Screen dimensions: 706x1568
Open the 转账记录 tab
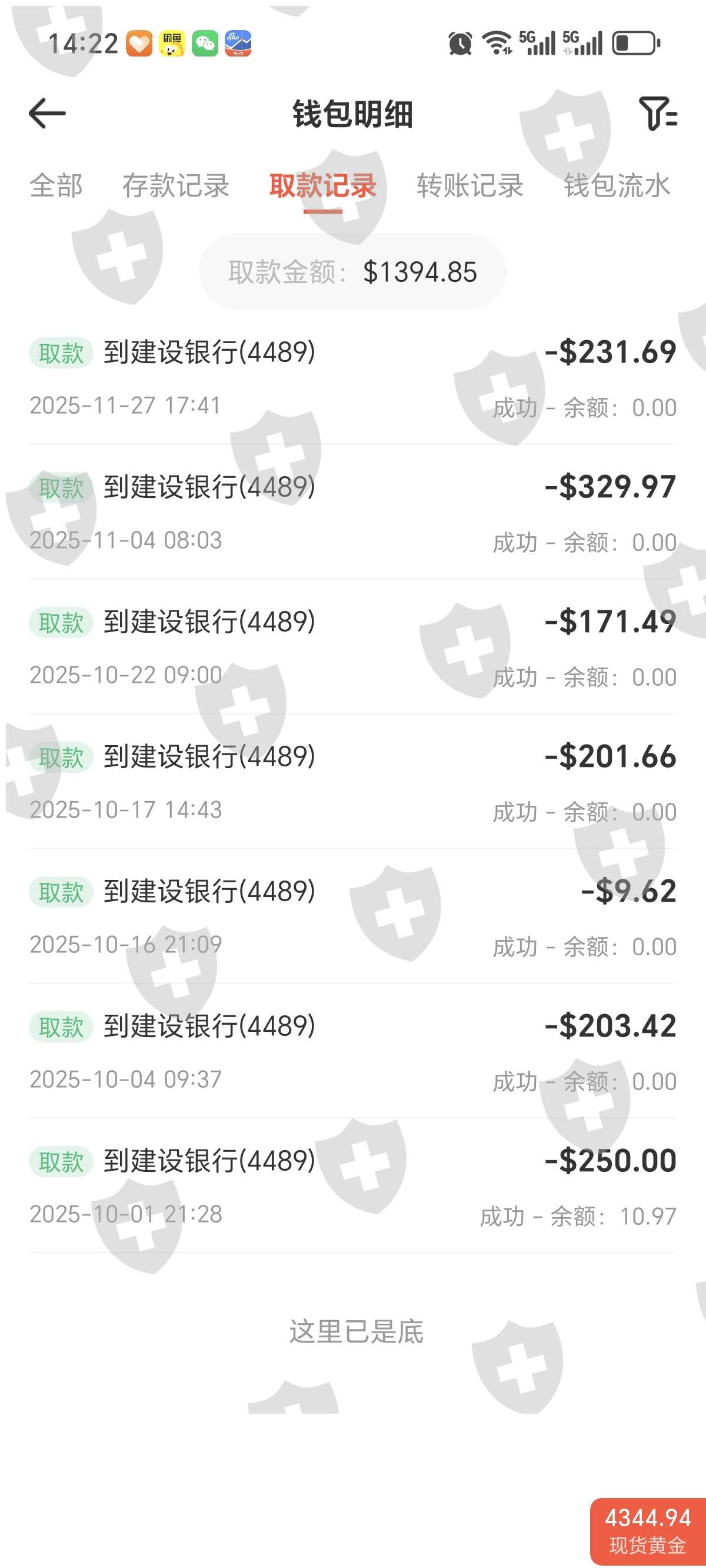coord(470,185)
